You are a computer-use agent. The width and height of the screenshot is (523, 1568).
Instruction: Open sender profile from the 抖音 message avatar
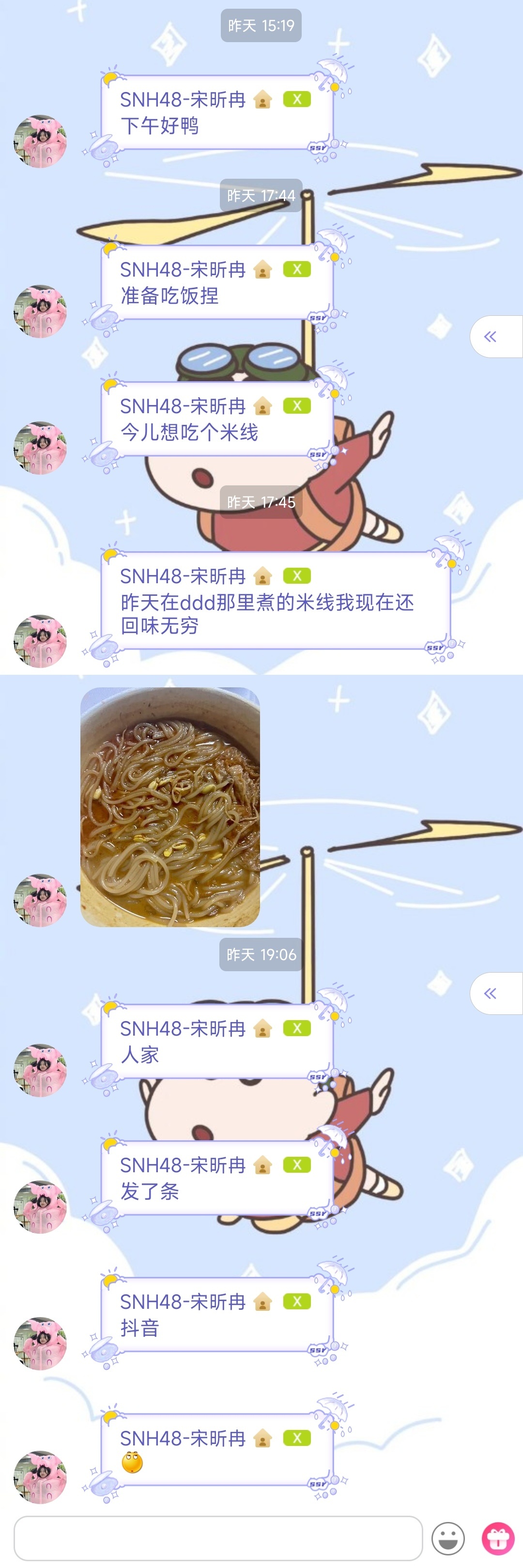(40, 1343)
